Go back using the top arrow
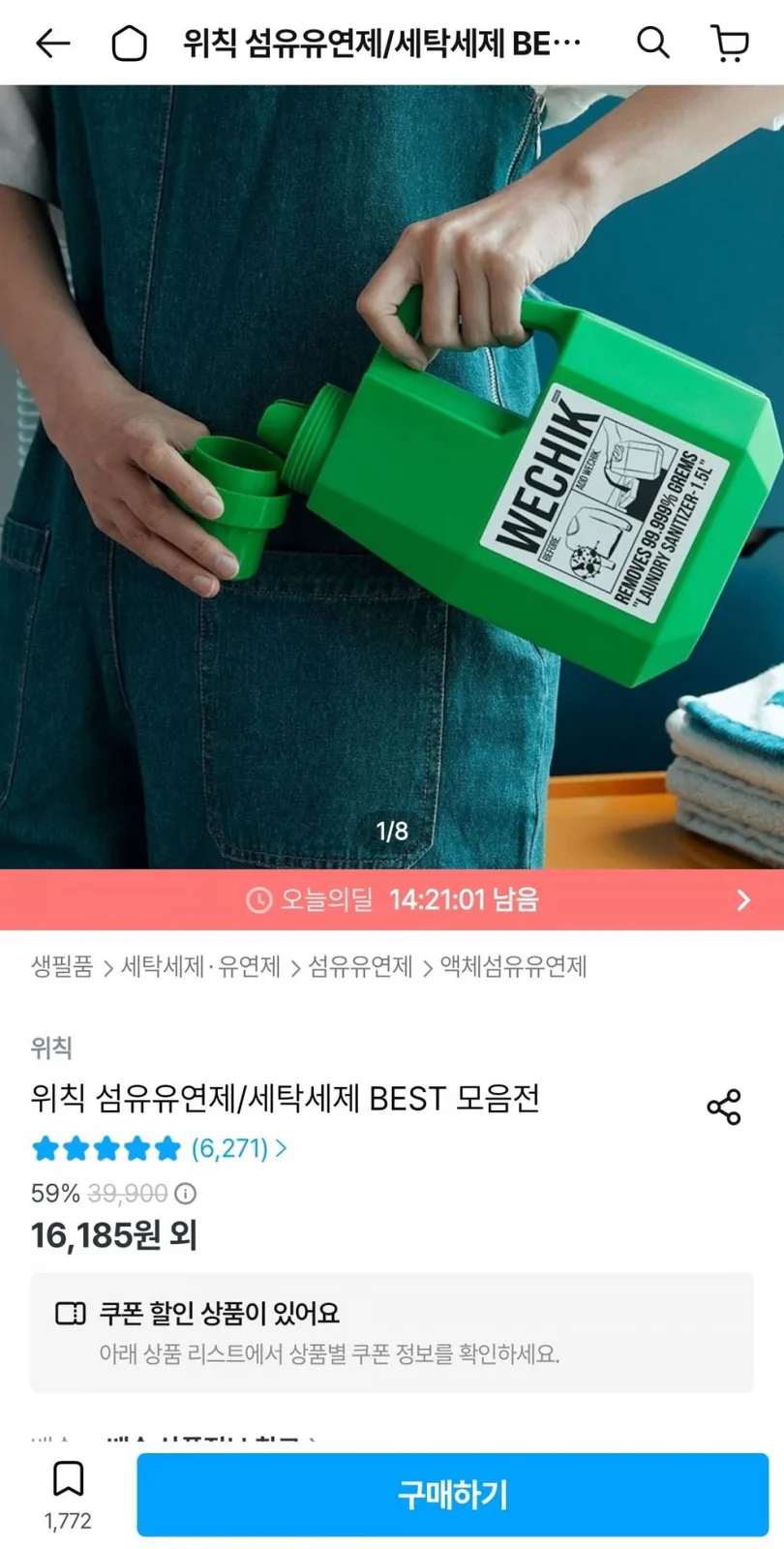Viewport: 784px width, 1549px height. tap(52, 43)
